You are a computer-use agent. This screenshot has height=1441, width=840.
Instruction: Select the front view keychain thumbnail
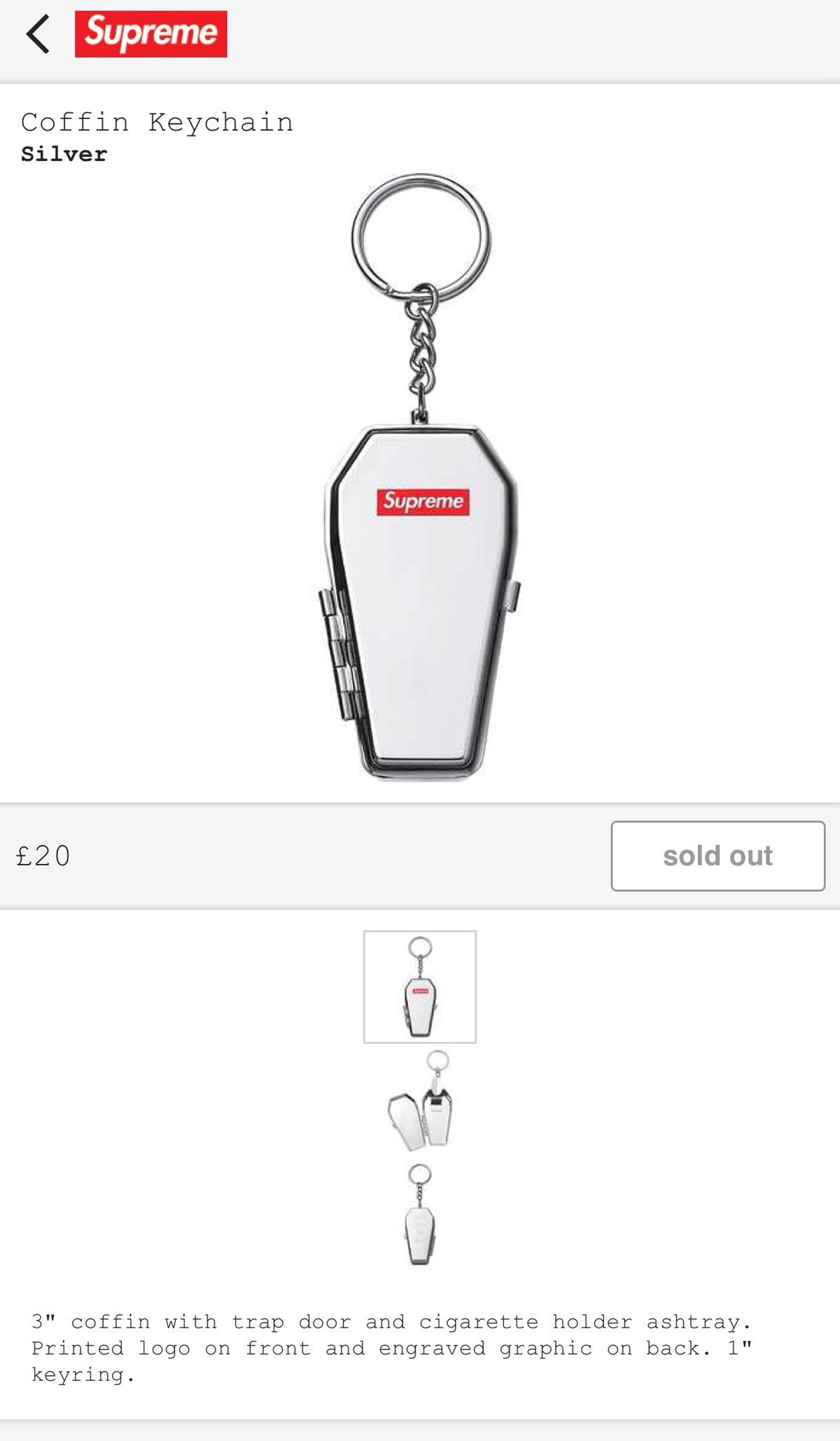click(420, 987)
